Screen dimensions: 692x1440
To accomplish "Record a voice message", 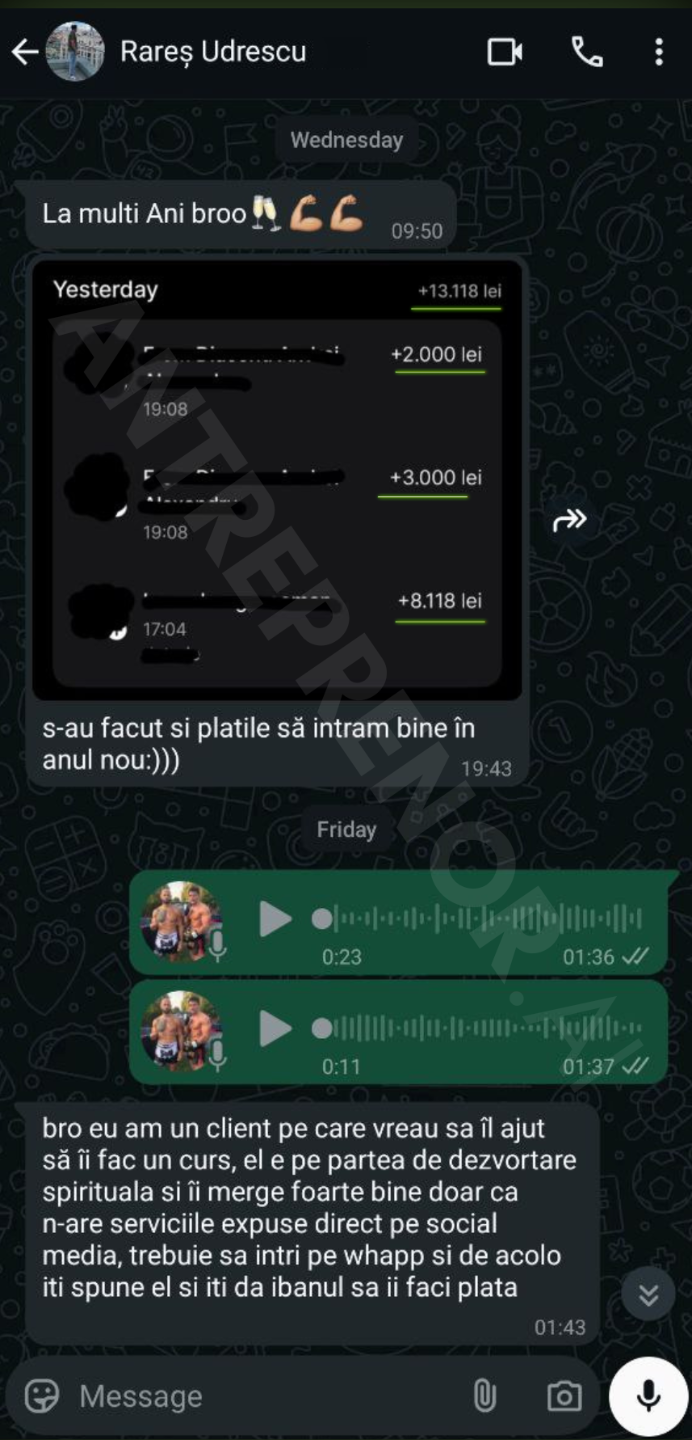I will point(648,1396).
